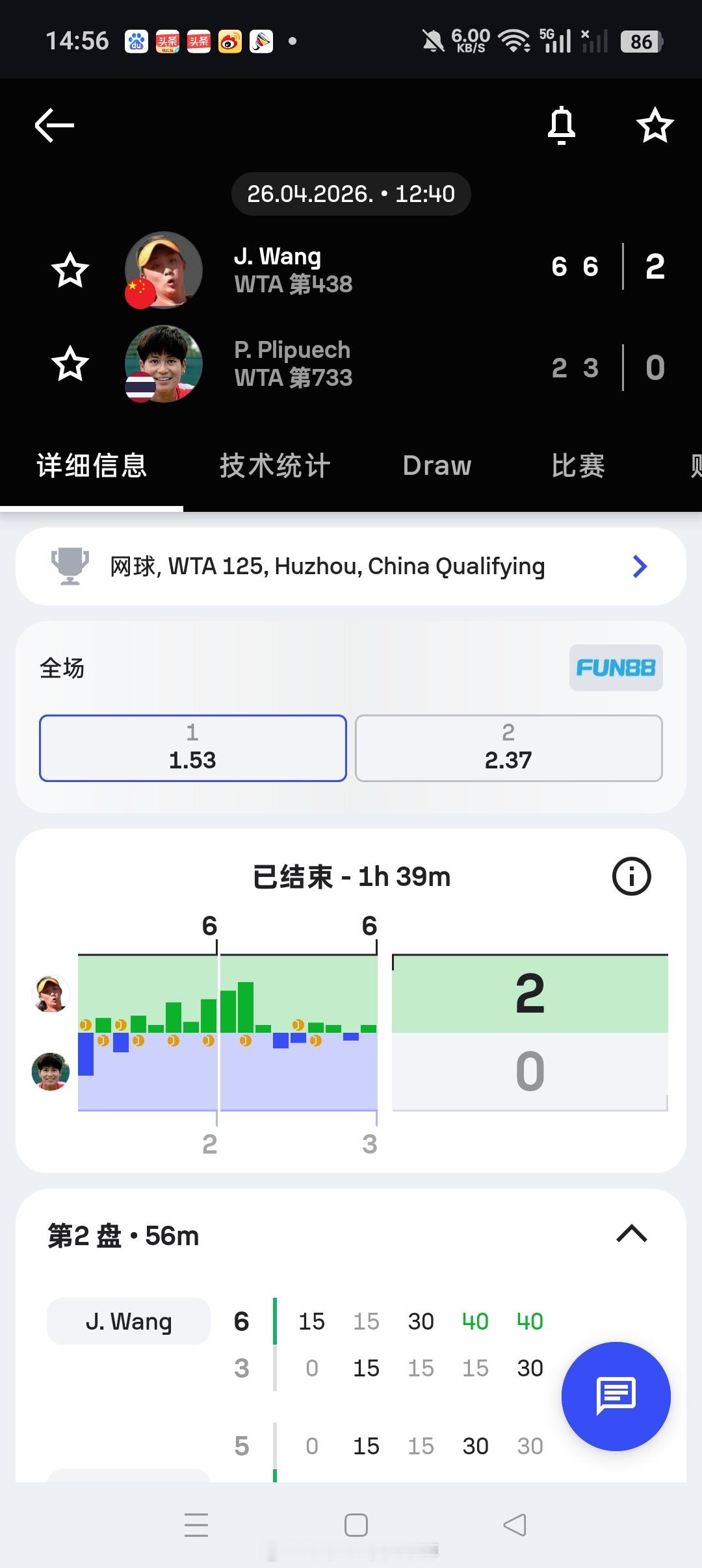Select odds 1.53 for player 1
The image size is (702, 1568).
point(192,748)
